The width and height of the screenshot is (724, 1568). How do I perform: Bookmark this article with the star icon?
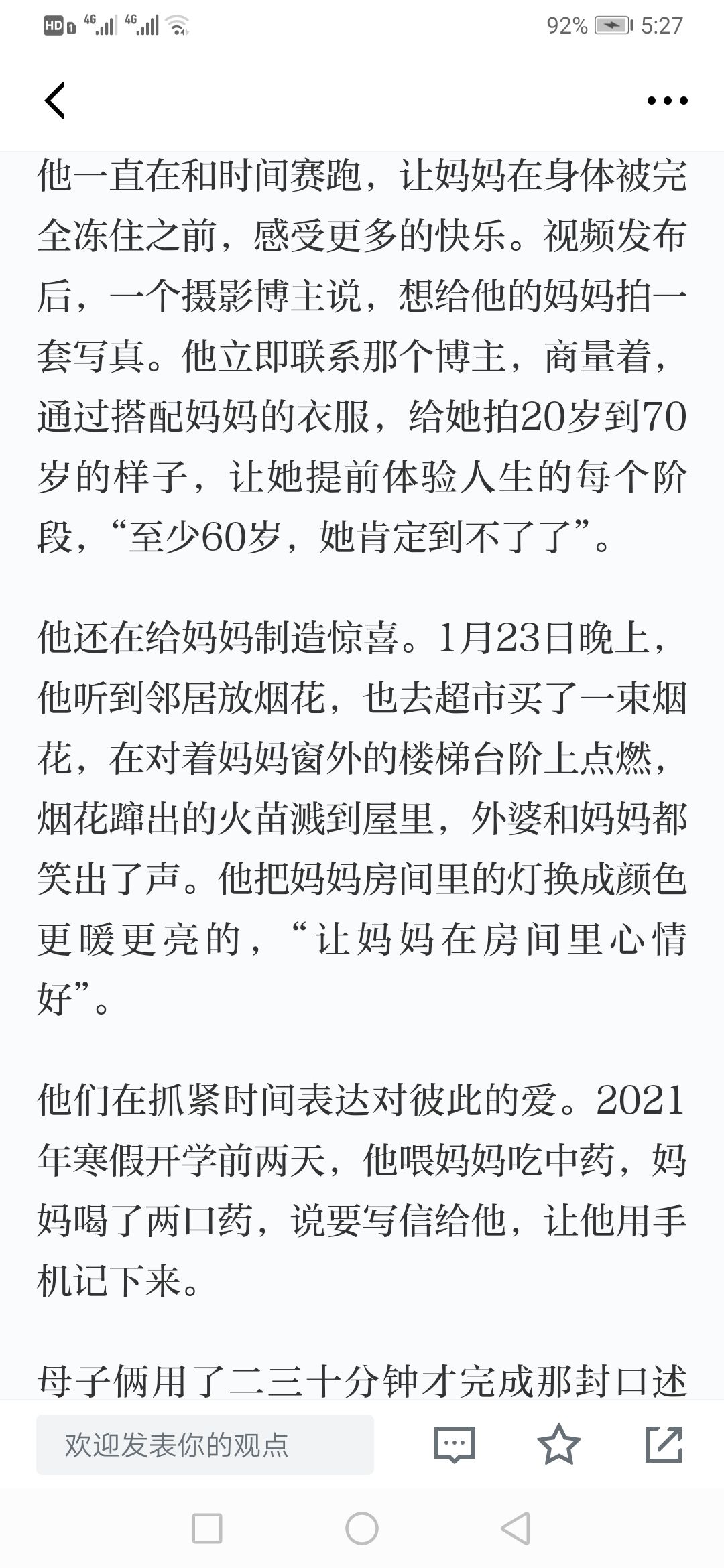(559, 1444)
